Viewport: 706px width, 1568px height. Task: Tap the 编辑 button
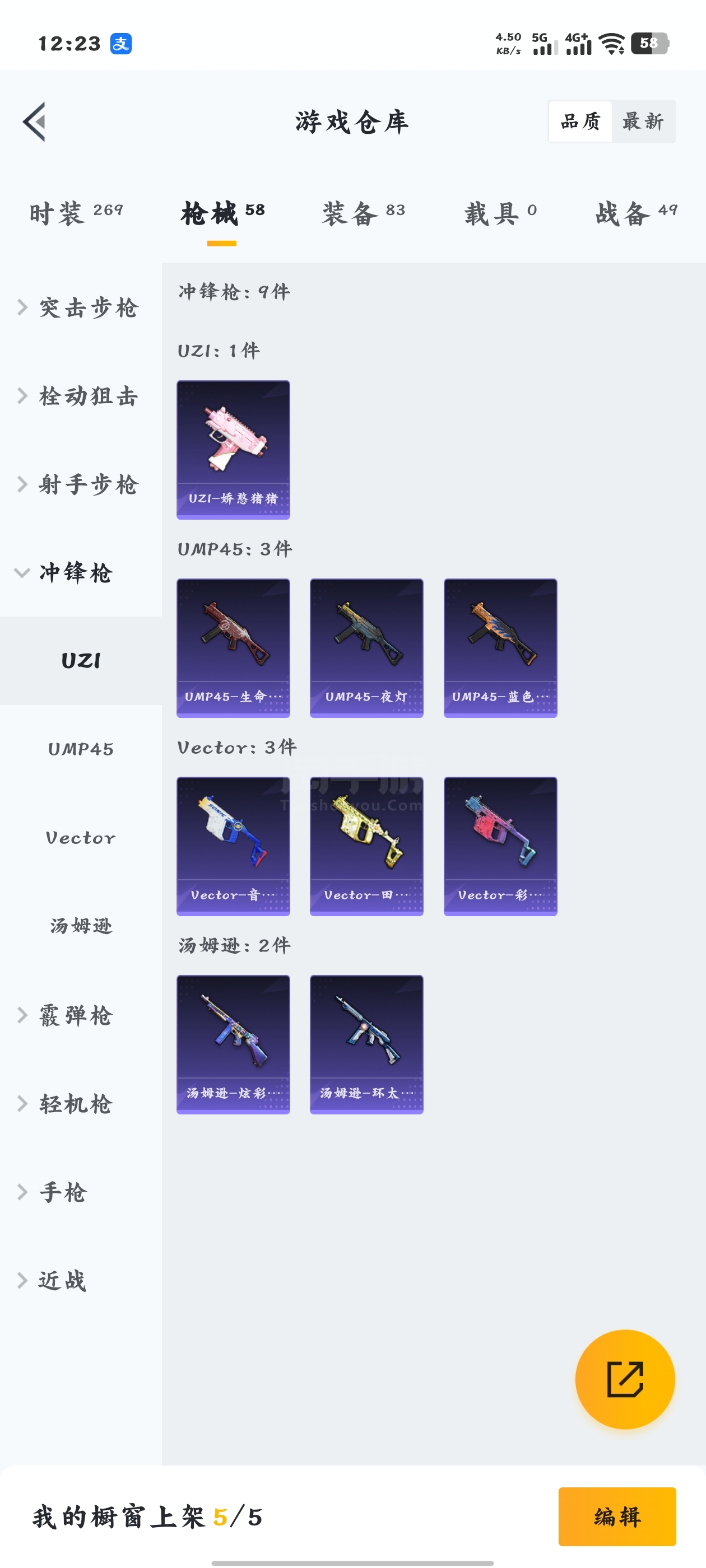(616, 1516)
